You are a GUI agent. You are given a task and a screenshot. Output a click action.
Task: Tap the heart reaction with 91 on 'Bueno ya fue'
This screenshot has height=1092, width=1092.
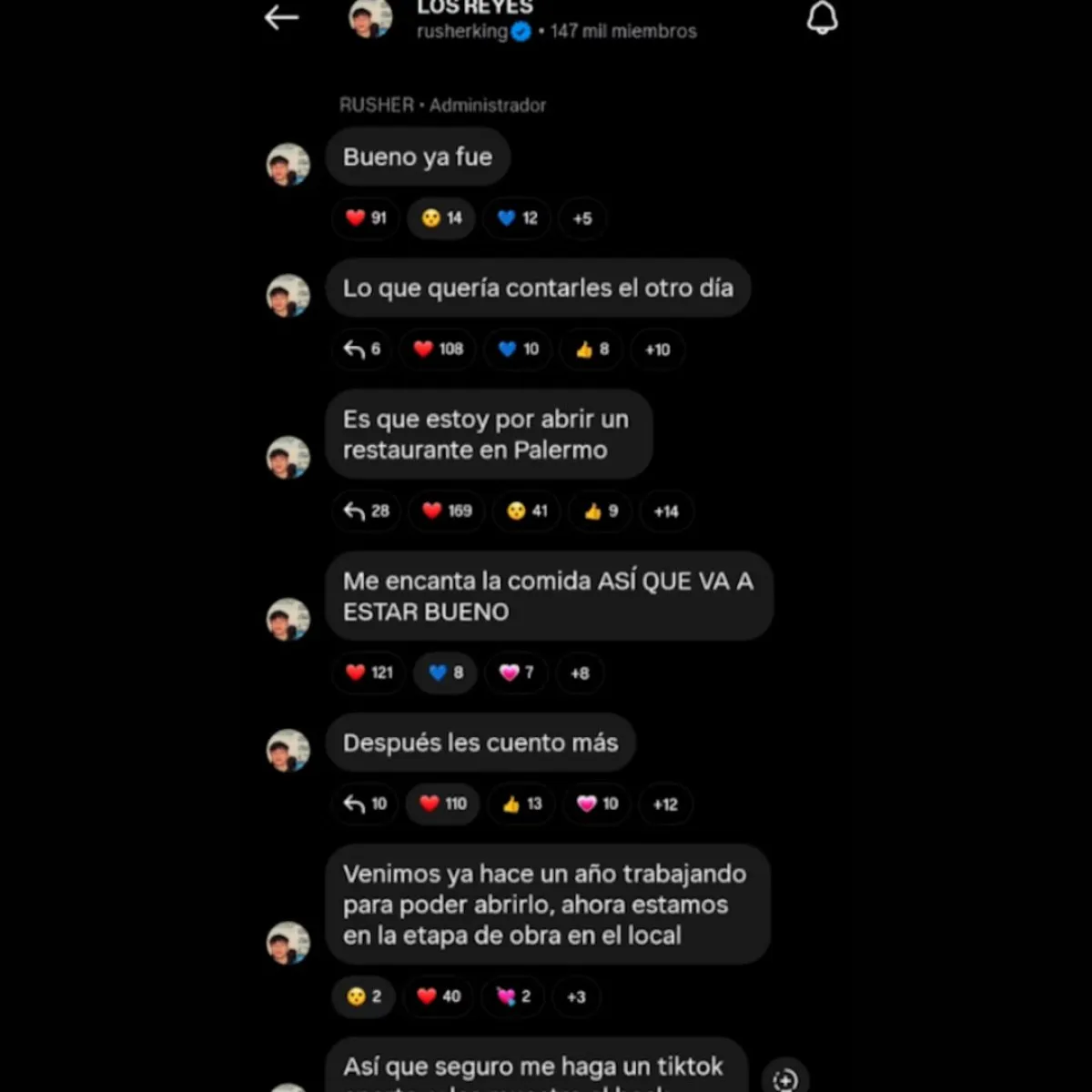[366, 218]
